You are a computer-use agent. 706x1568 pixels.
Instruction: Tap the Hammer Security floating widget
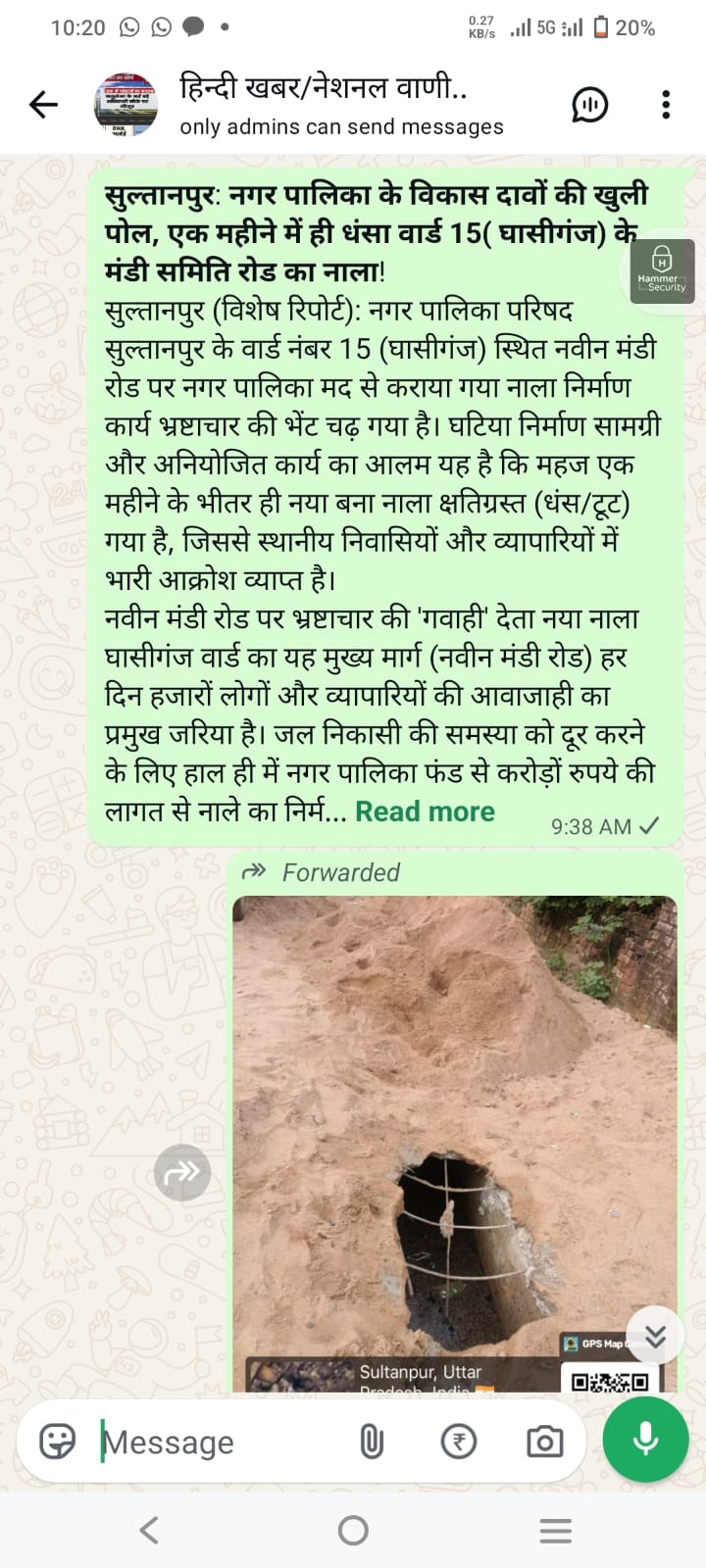point(662,271)
